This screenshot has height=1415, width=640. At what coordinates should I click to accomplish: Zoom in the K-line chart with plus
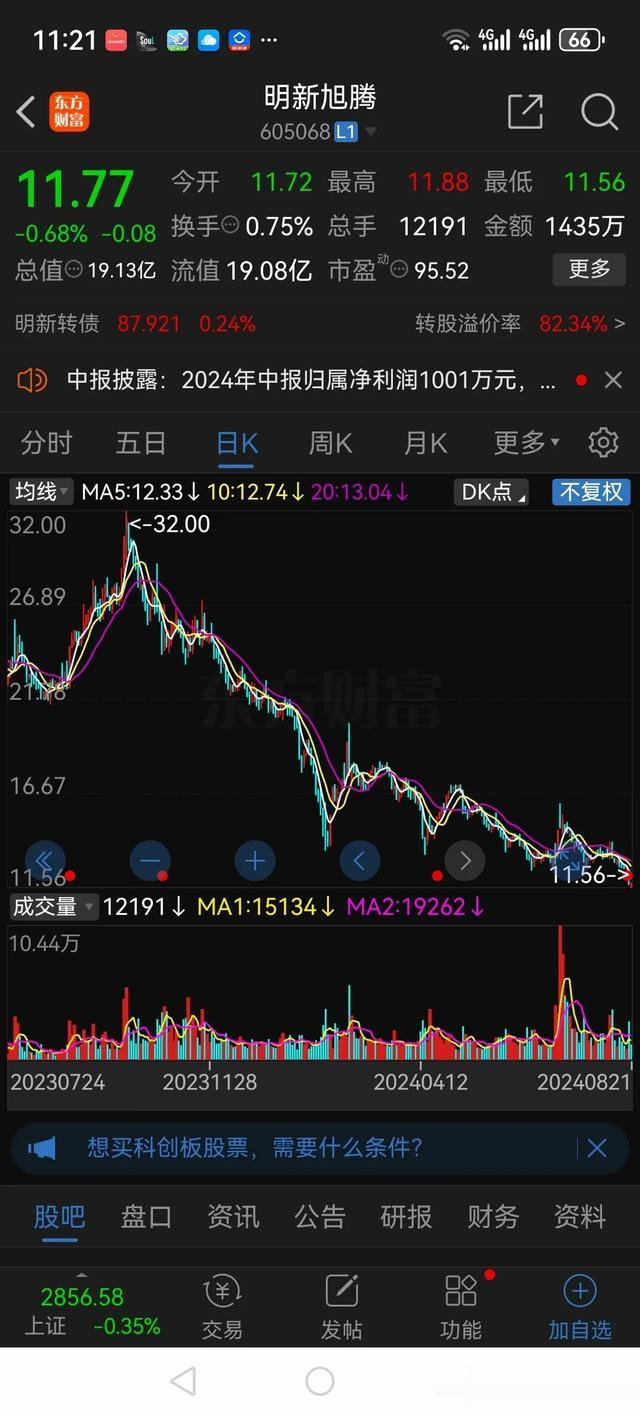click(255, 860)
